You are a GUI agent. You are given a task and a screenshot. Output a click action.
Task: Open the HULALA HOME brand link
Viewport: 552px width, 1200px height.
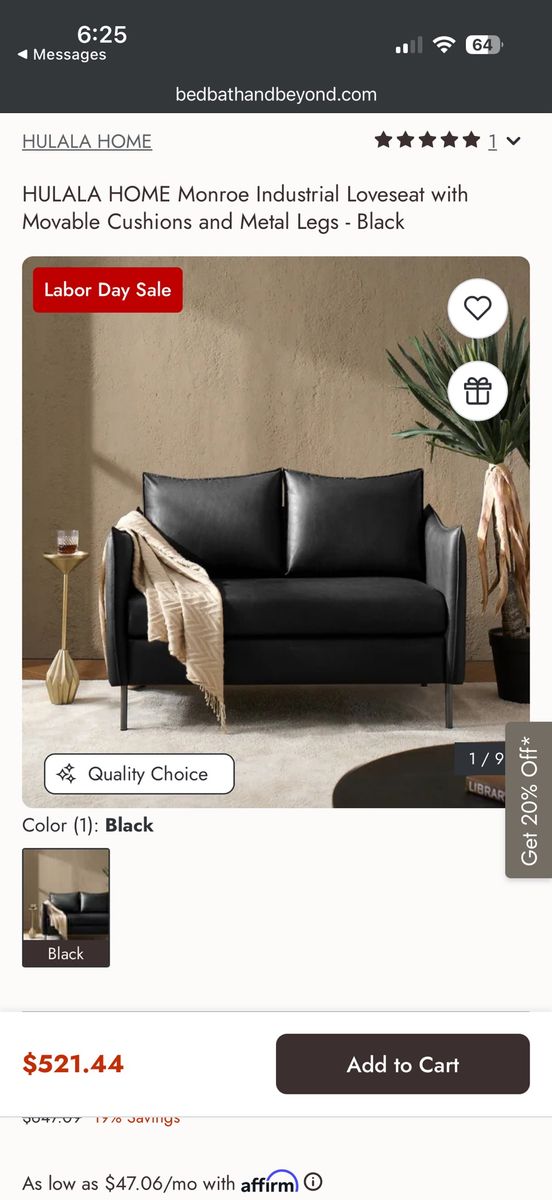point(87,142)
